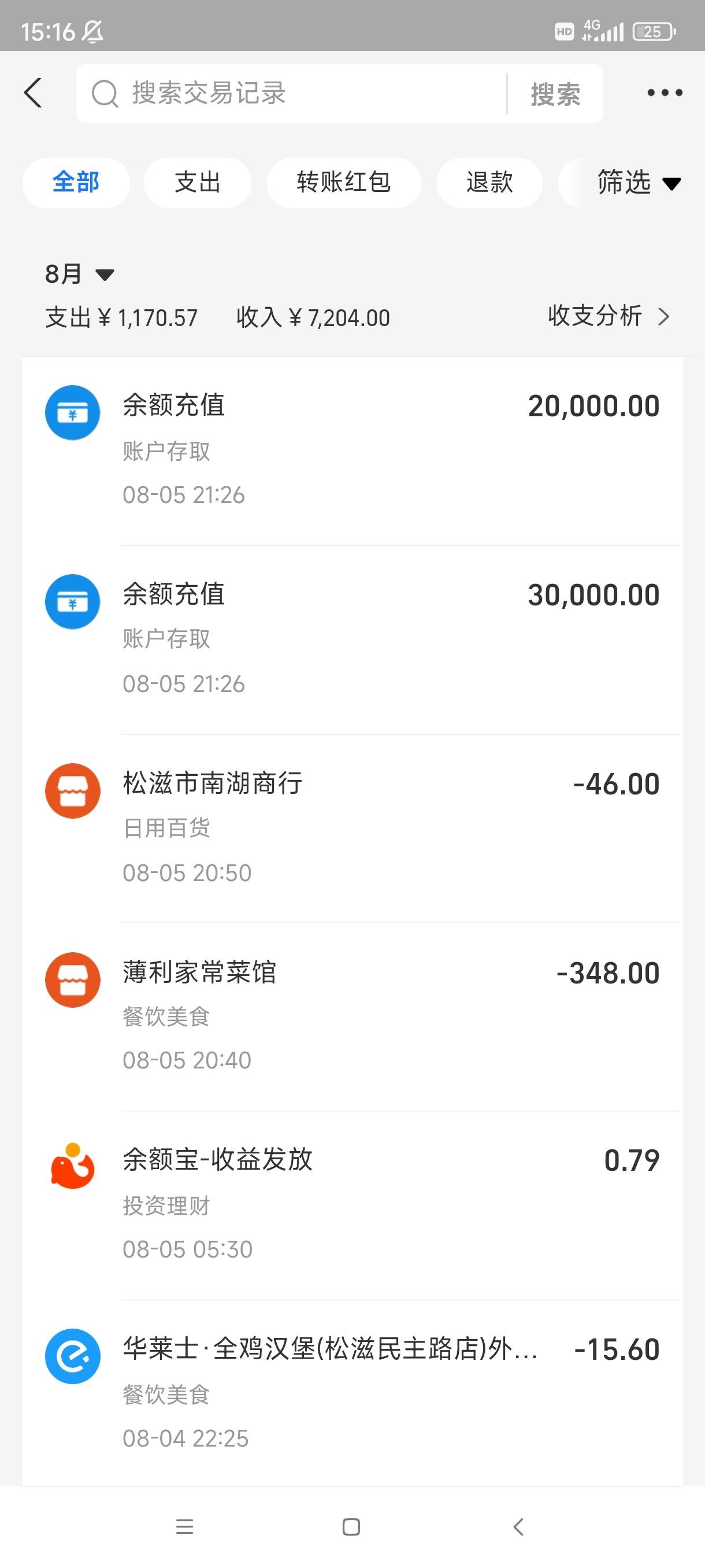Tap the 搜索 button
This screenshot has height=1568, width=705.
tap(555, 94)
